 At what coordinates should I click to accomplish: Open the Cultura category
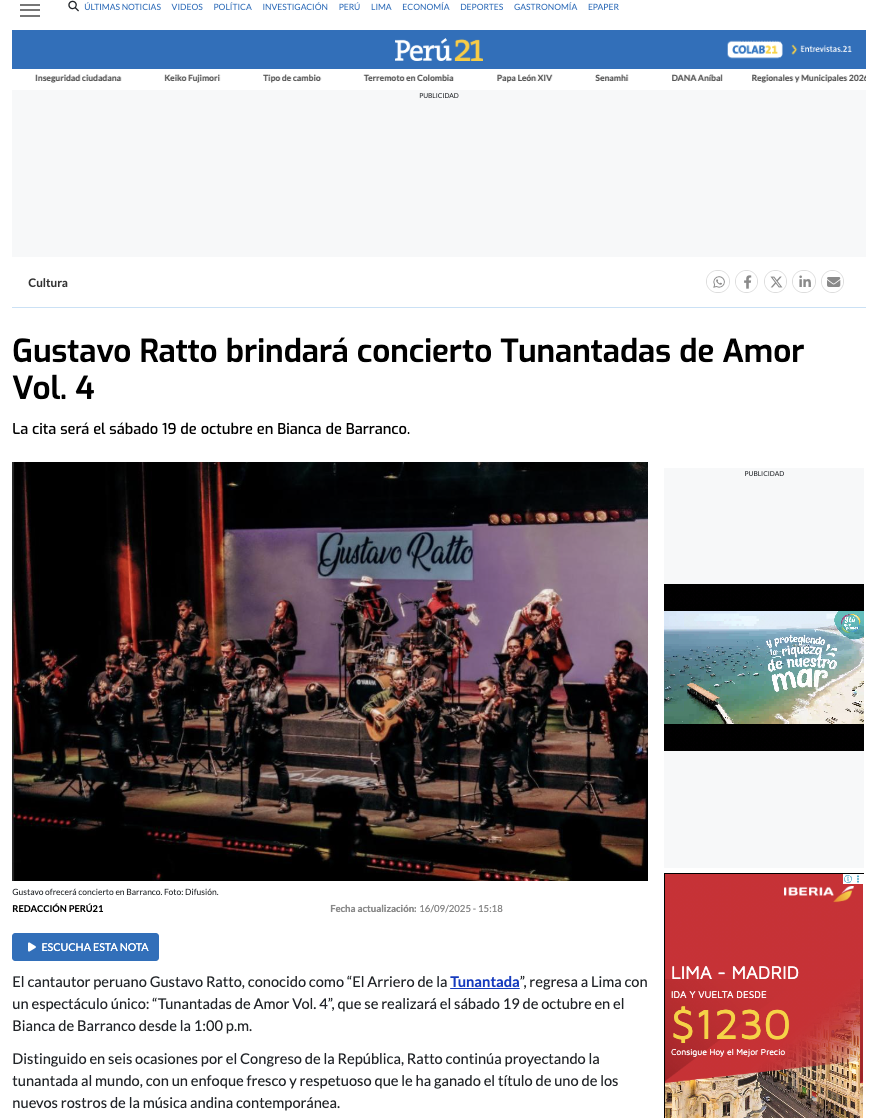48,283
